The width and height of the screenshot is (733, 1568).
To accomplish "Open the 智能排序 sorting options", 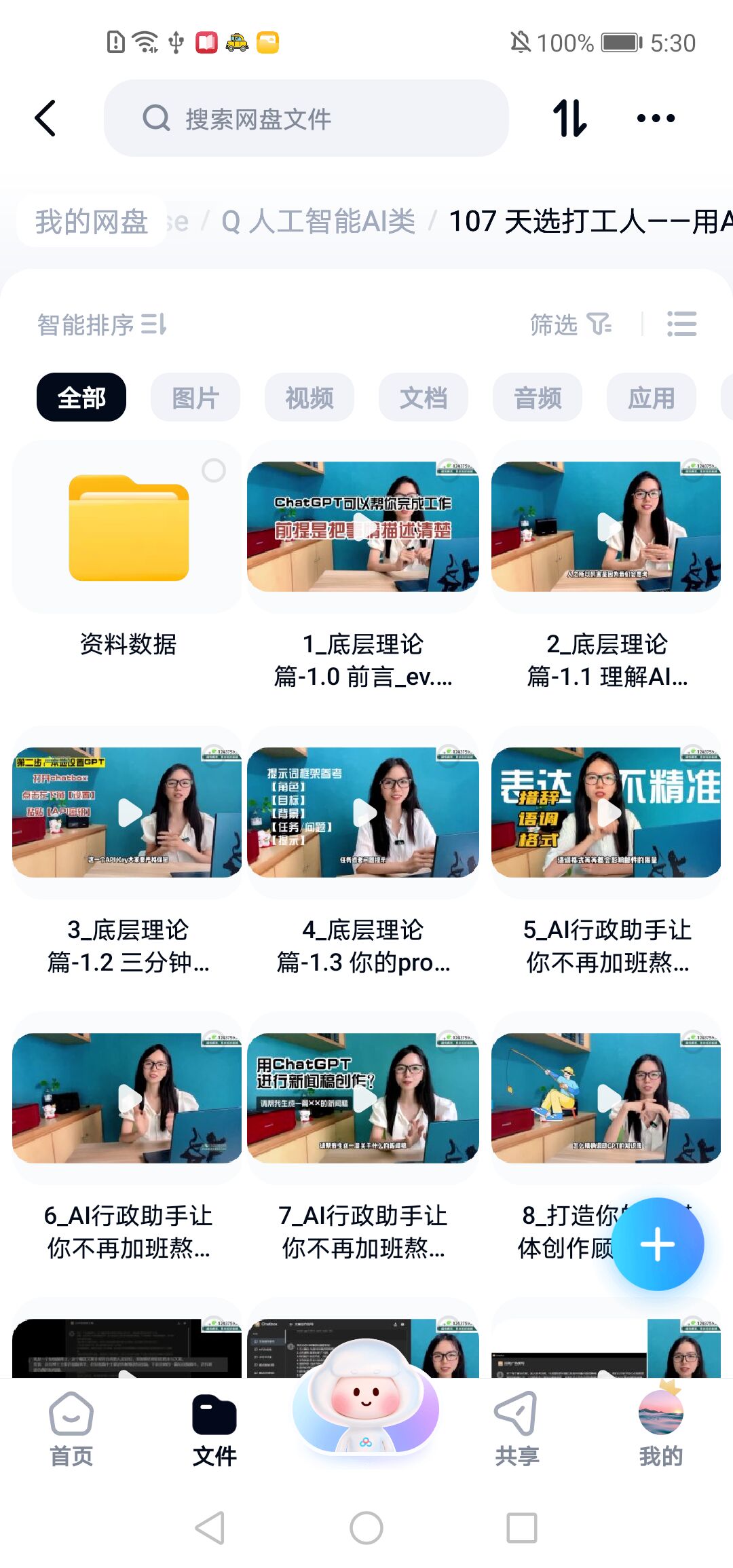I will [x=102, y=325].
